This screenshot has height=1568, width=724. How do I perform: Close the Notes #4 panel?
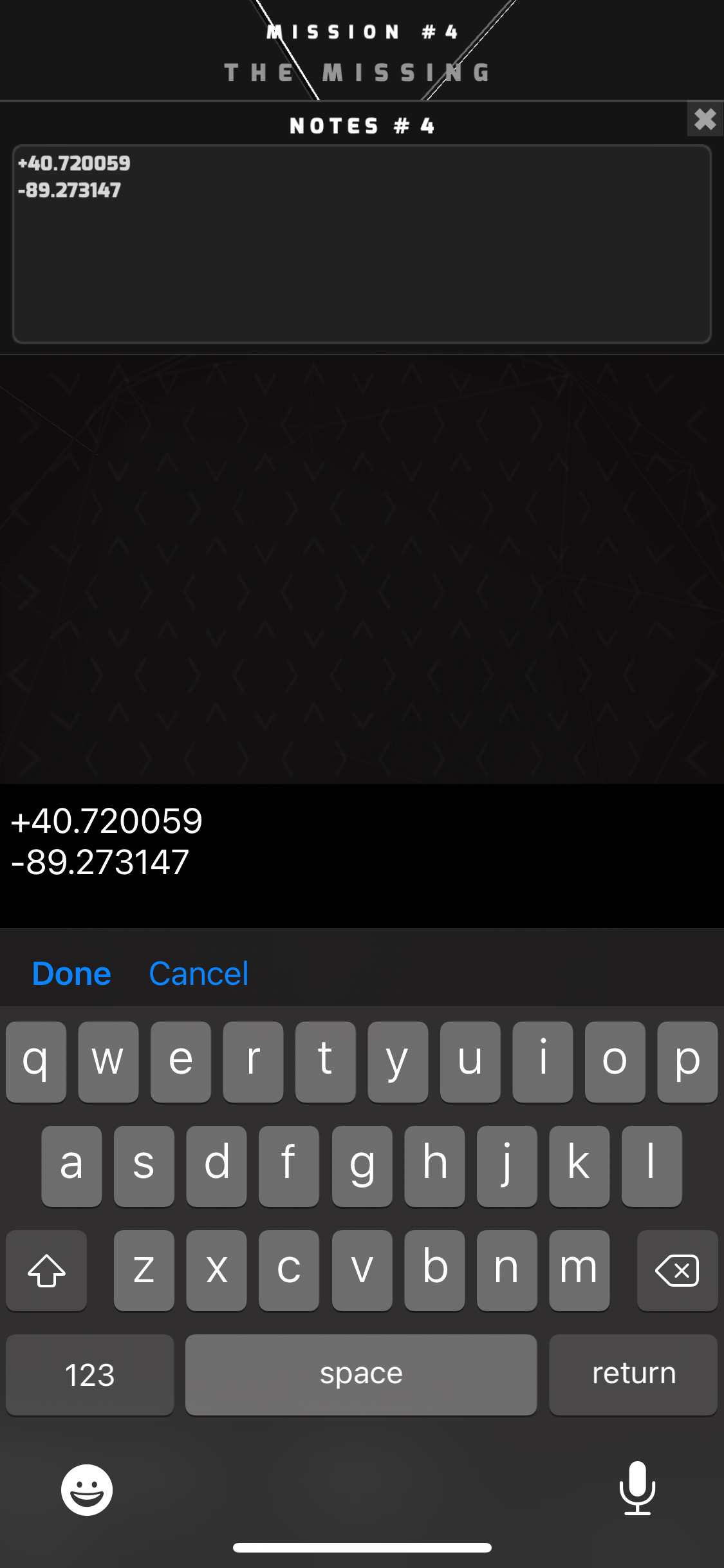[705, 118]
